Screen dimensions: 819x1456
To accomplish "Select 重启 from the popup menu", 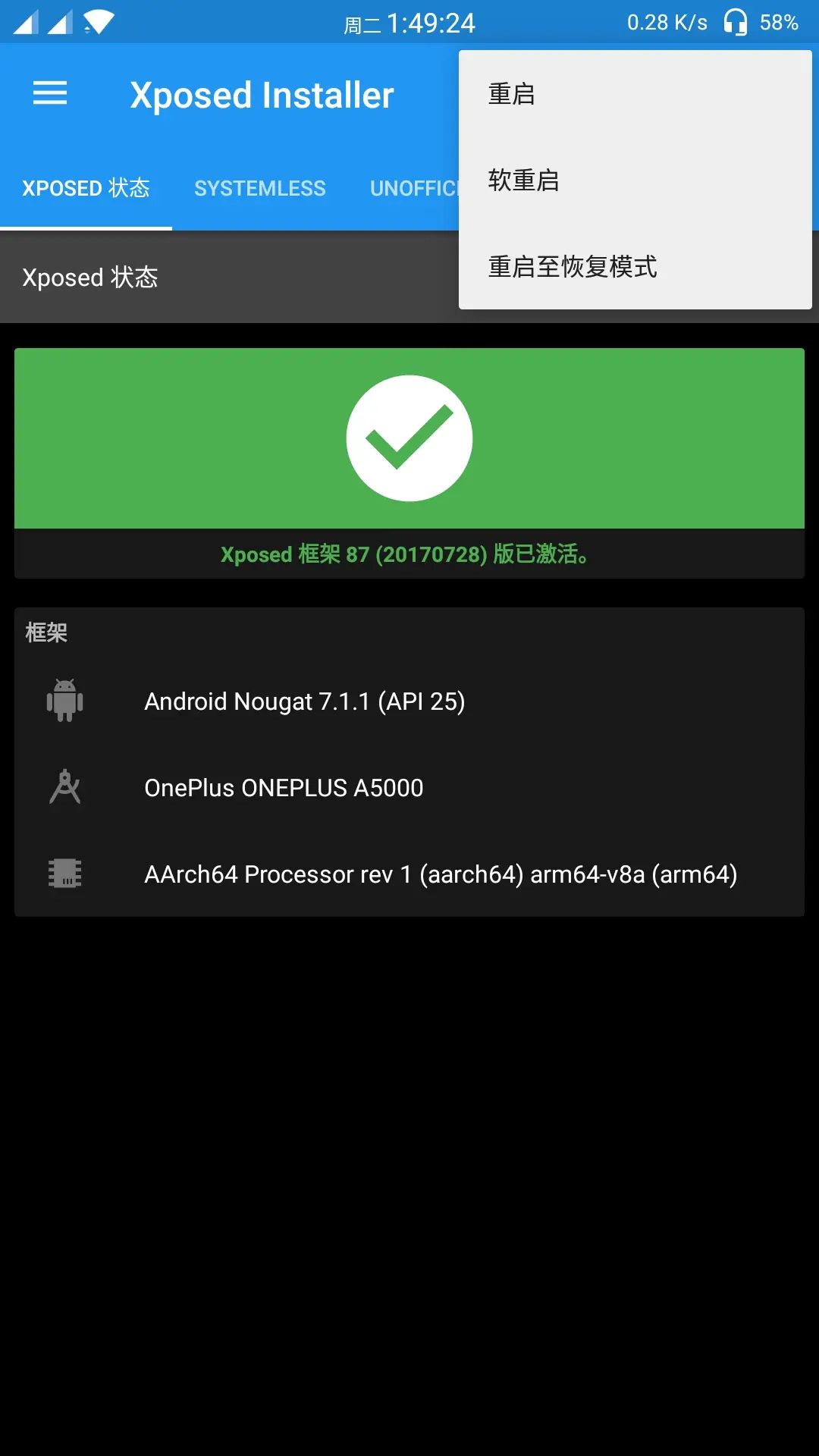I will [x=634, y=94].
